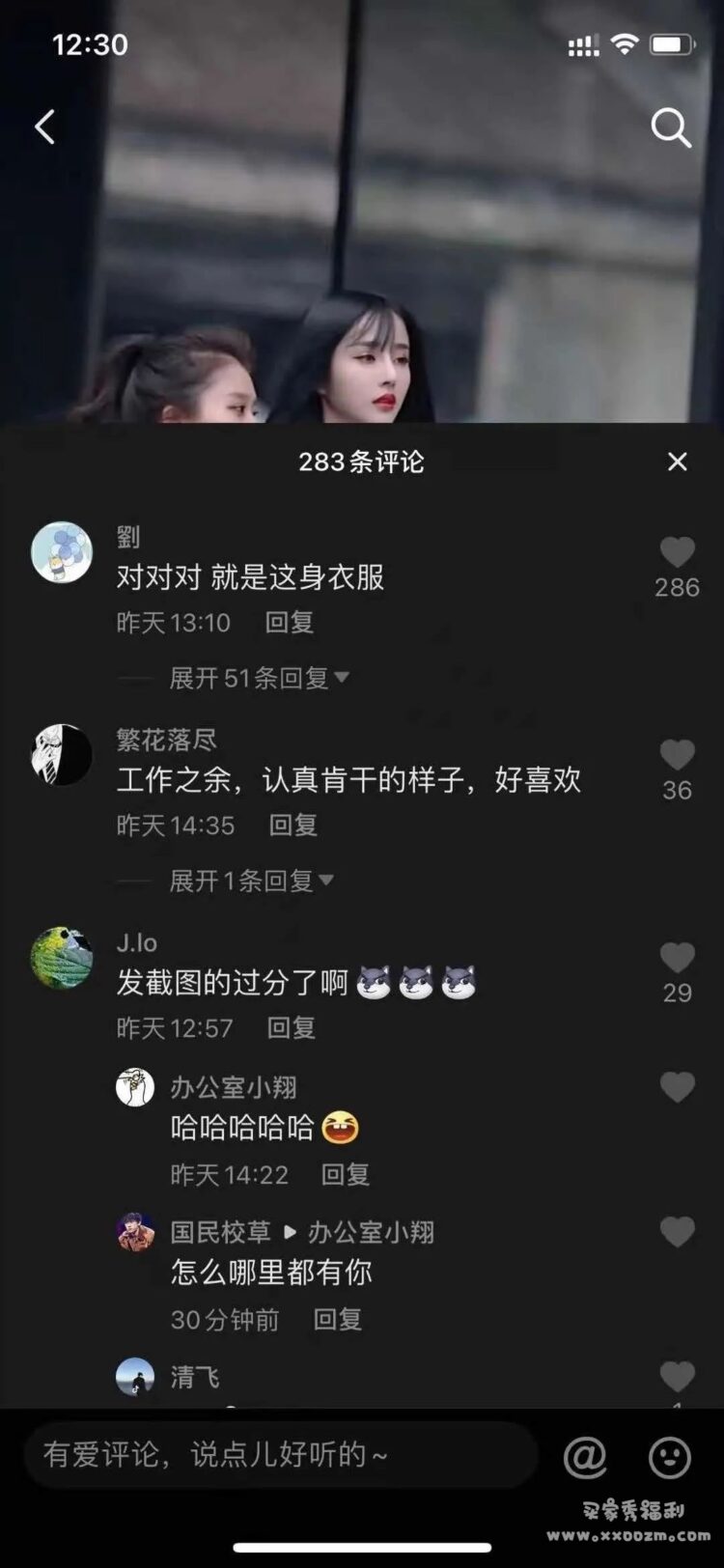Reply to 办公室小翔's 哈哈哈哈哈 comment
Image resolution: width=724 pixels, height=1568 pixels.
pyautogui.click(x=345, y=1174)
